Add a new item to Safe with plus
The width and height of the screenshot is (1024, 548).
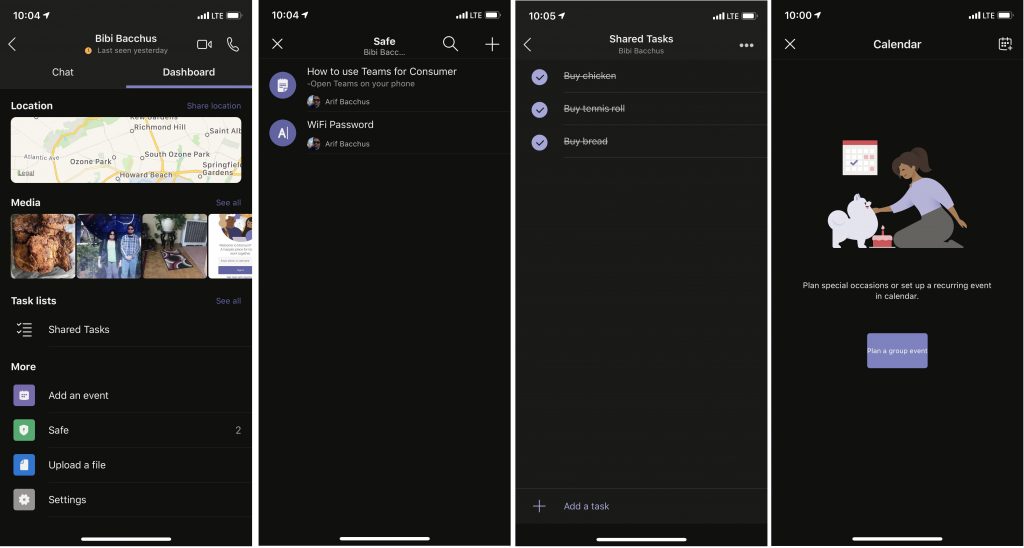(492, 44)
